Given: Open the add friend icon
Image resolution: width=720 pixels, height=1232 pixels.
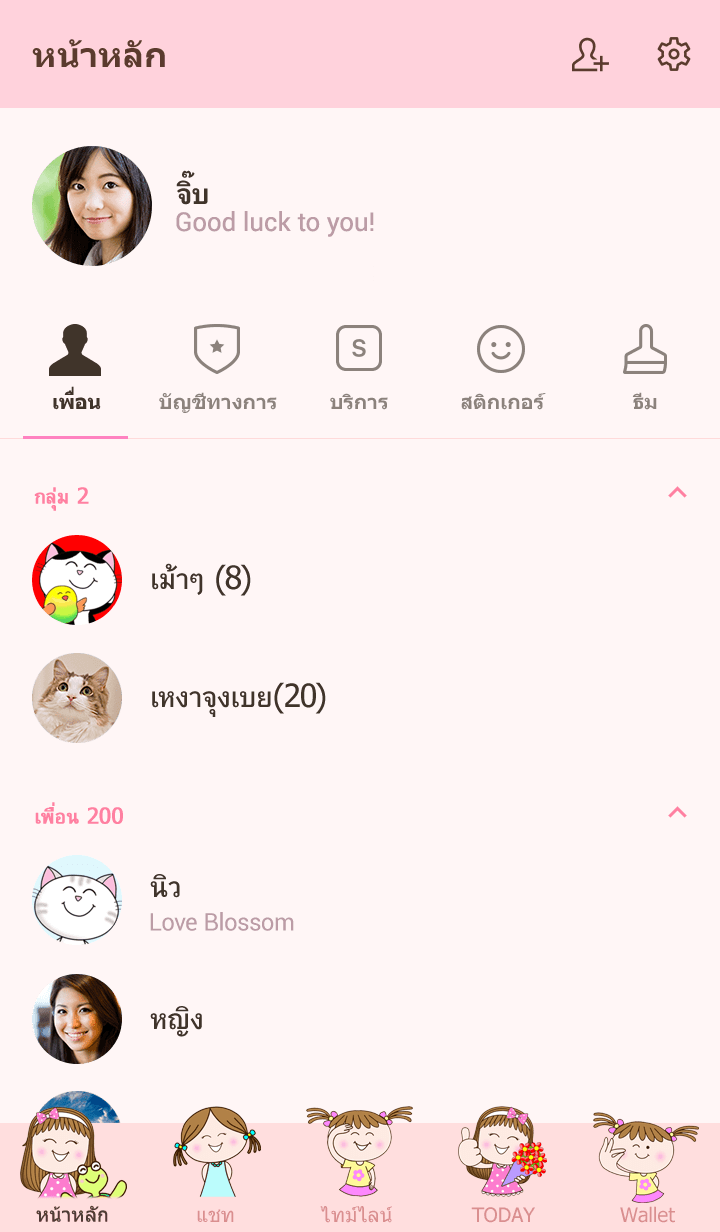Looking at the screenshot, I should [x=590, y=55].
